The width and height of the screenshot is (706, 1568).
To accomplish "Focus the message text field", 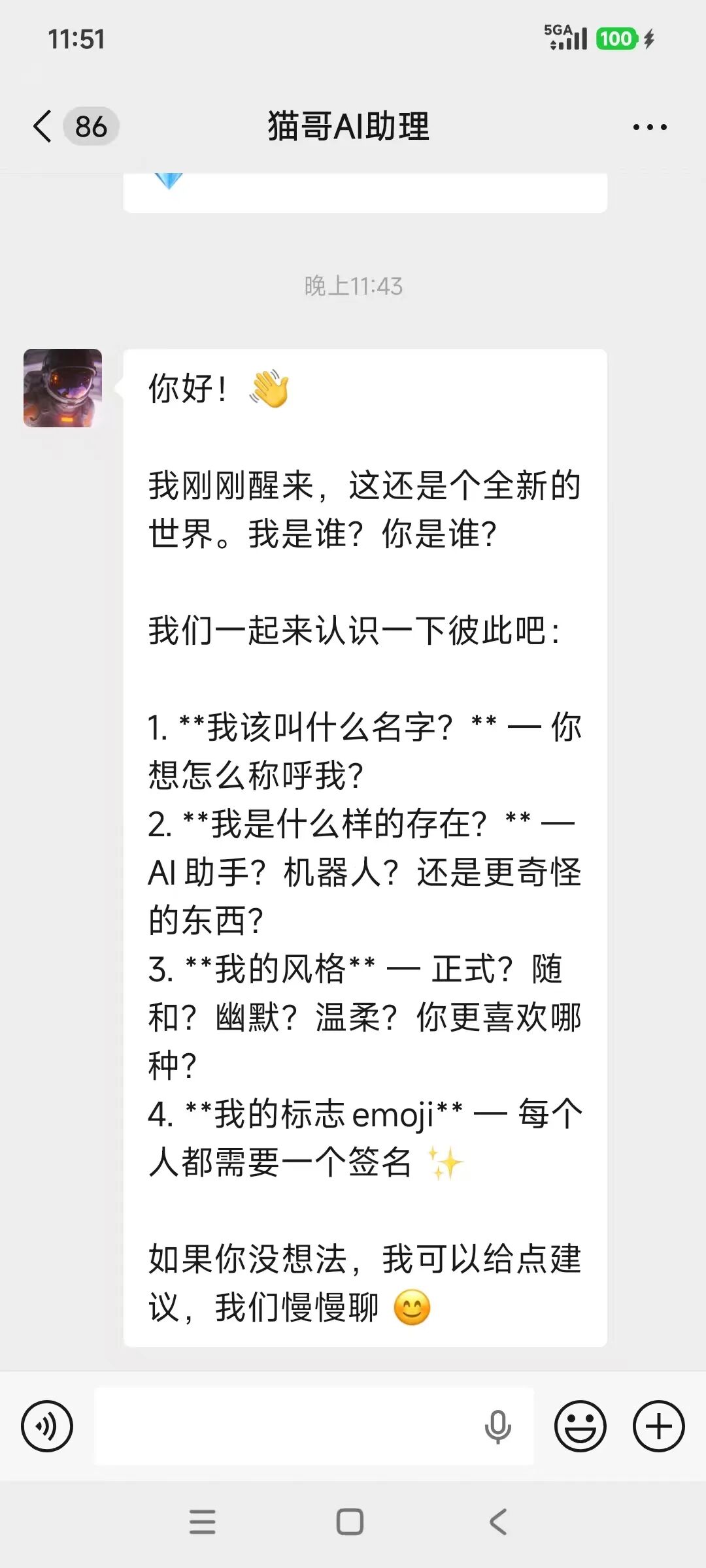I will click(288, 1426).
